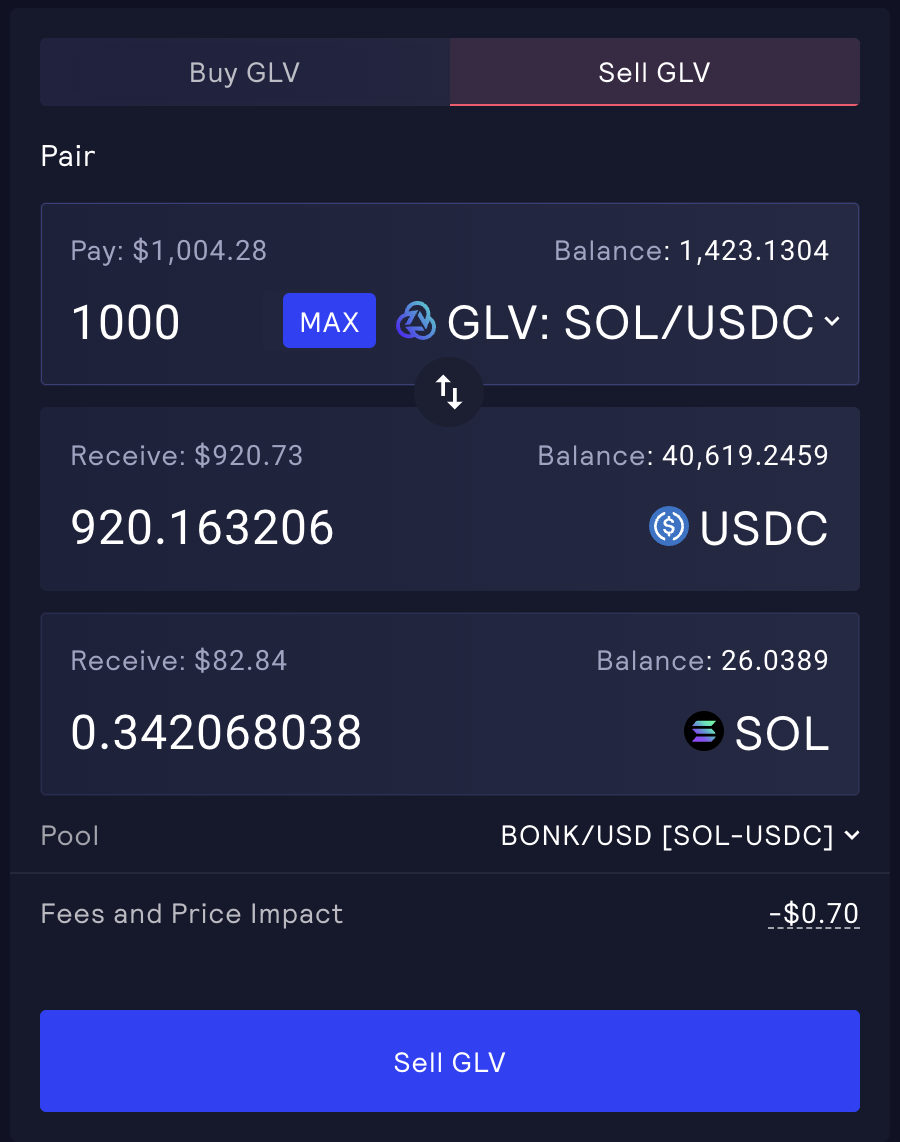The image size is (900, 1142).
Task: Click the MAX button
Action: point(329,321)
